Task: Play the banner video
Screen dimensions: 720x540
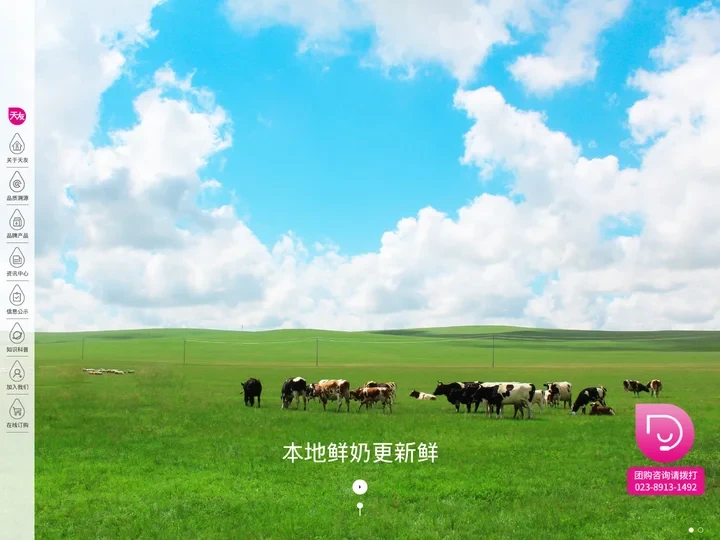Action: 360,487
